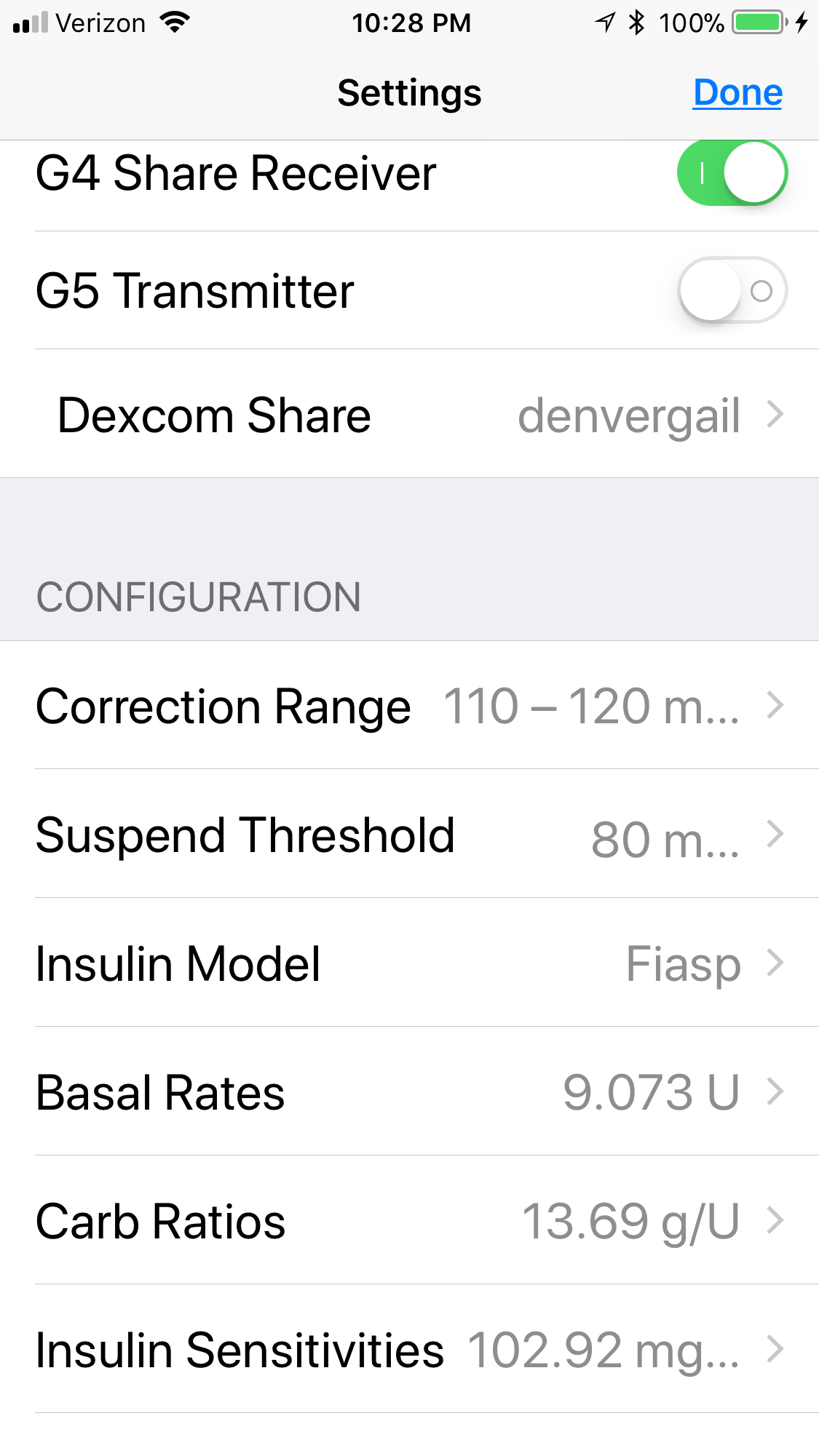Tap Done to close Settings
Image resolution: width=819 pixels, height=1456 pixels.
click(737, 93)
